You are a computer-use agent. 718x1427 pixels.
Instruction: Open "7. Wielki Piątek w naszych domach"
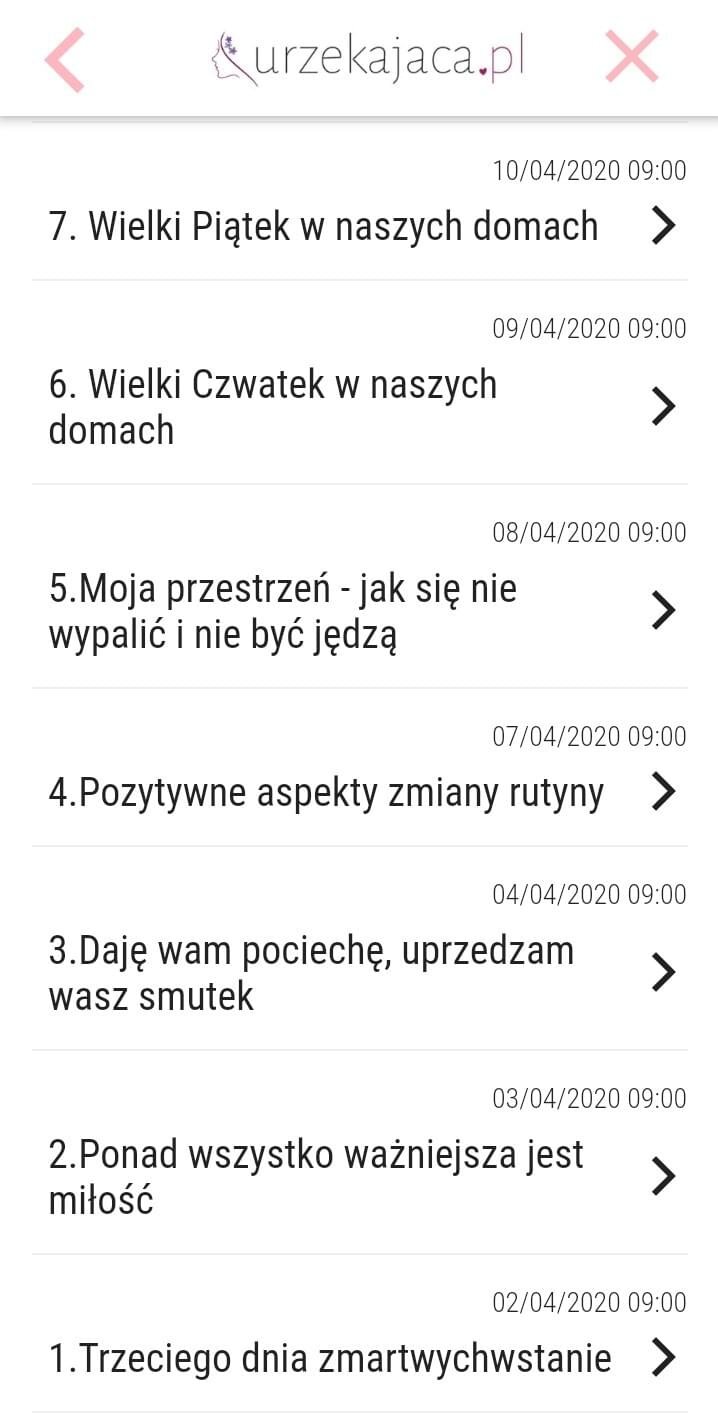324,227
